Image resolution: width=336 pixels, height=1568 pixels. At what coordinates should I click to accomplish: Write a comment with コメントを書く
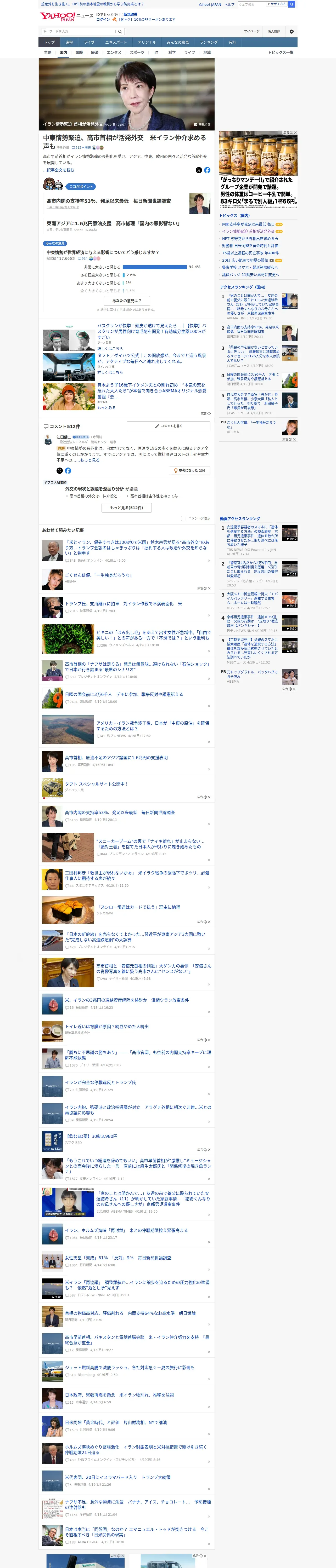pyautogui.click(x=169, y=426)
